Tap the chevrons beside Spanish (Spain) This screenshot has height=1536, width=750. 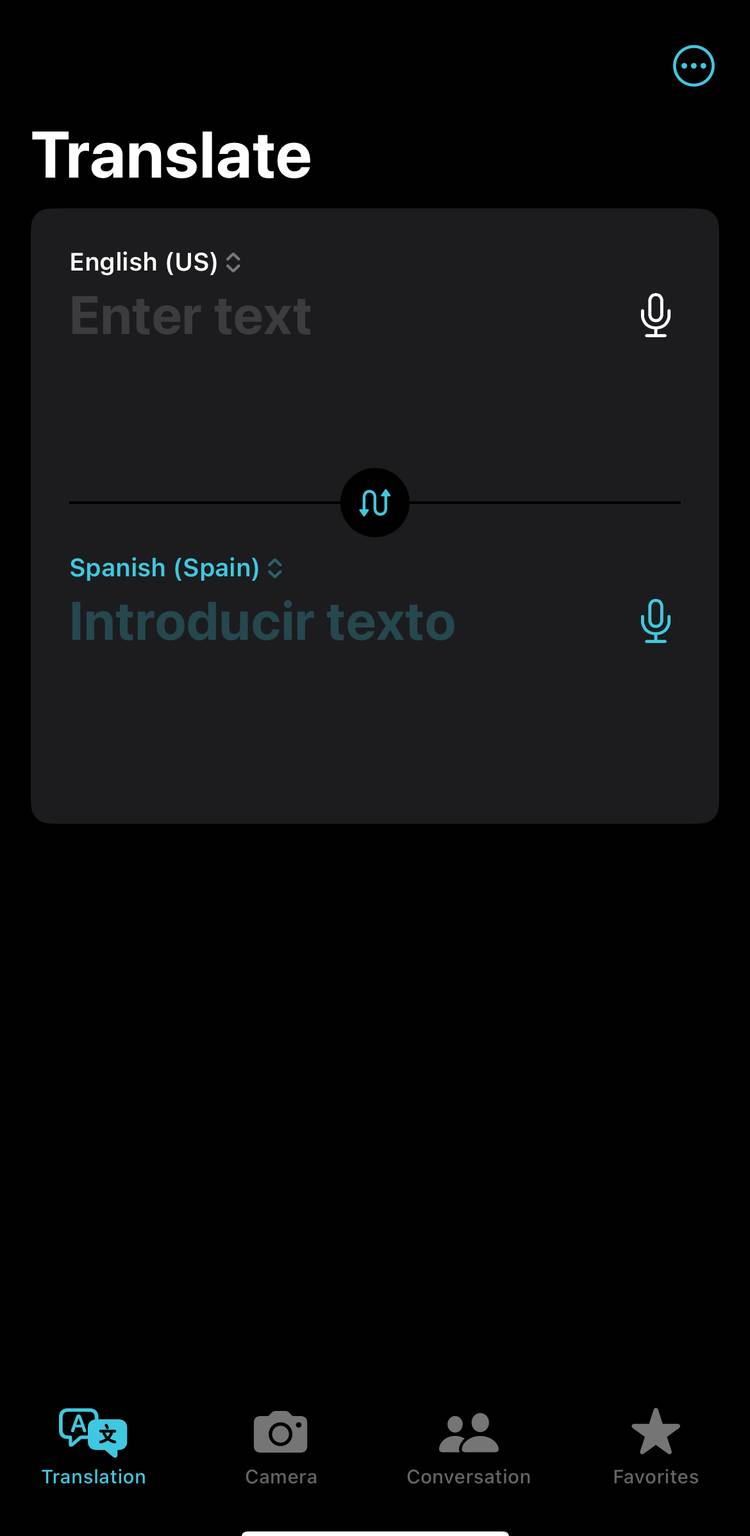click(274, 567)
